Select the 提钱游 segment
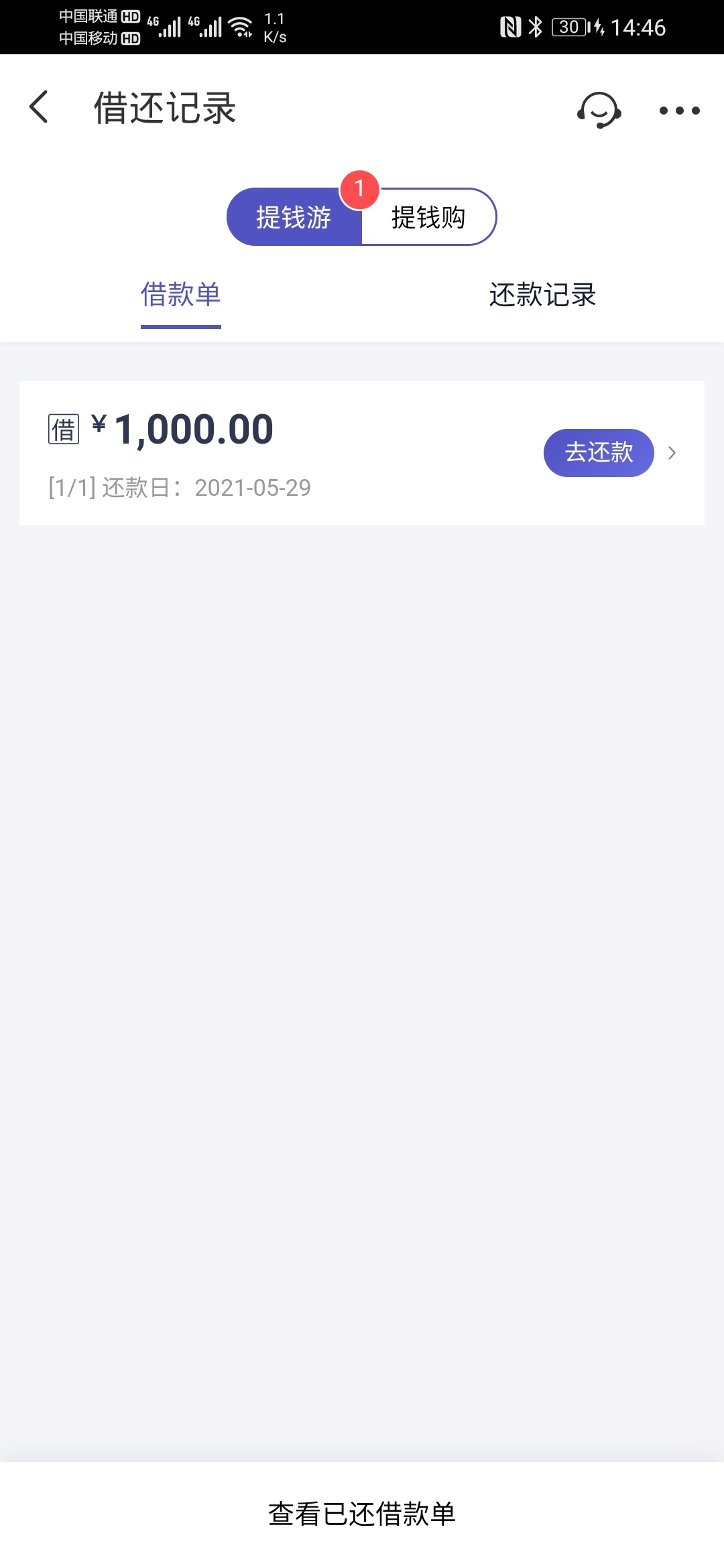The height and width of the screenshot is (1568, 724). (x=294, y=217)
